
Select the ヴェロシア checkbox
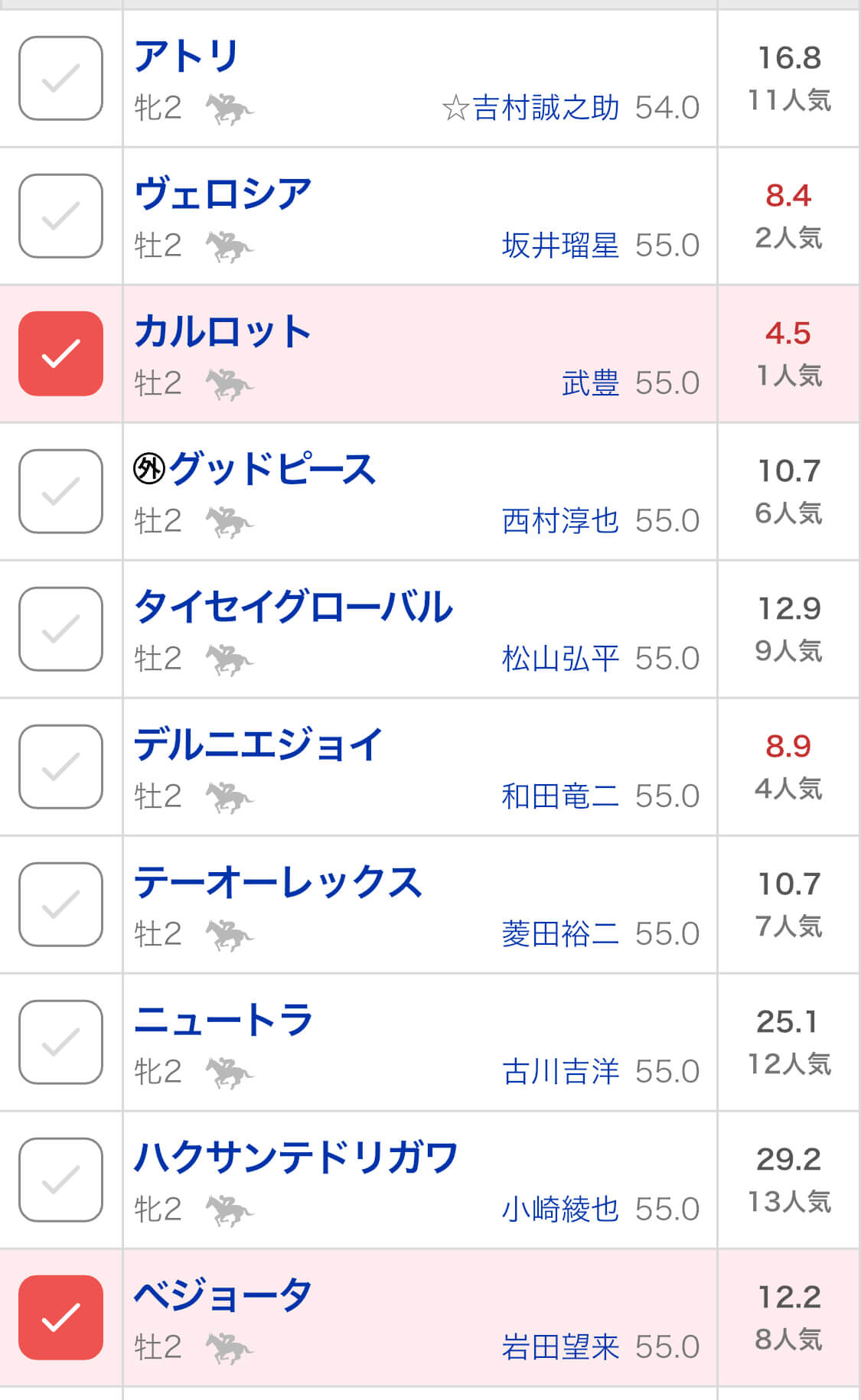(60, 216)
